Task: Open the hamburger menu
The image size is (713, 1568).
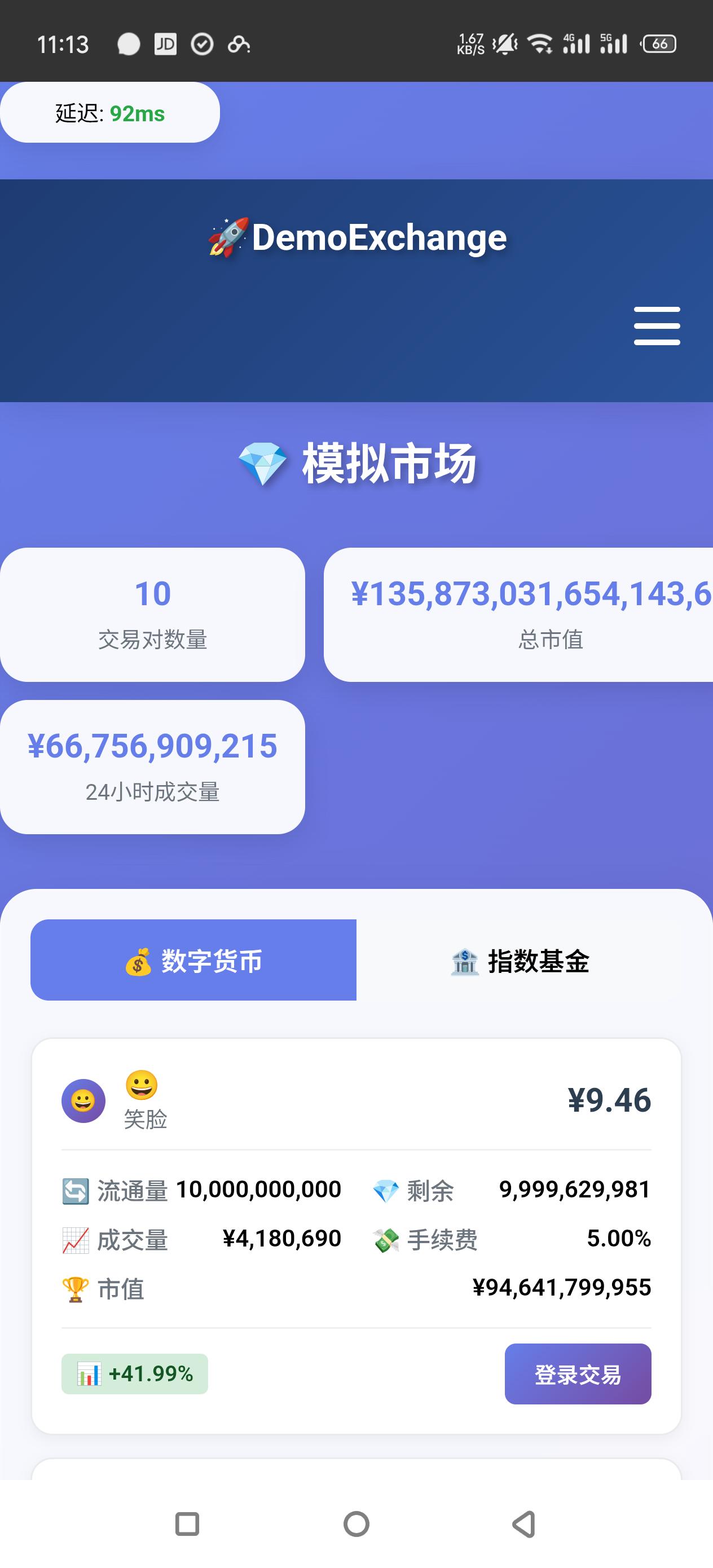Action: [657, 325]
